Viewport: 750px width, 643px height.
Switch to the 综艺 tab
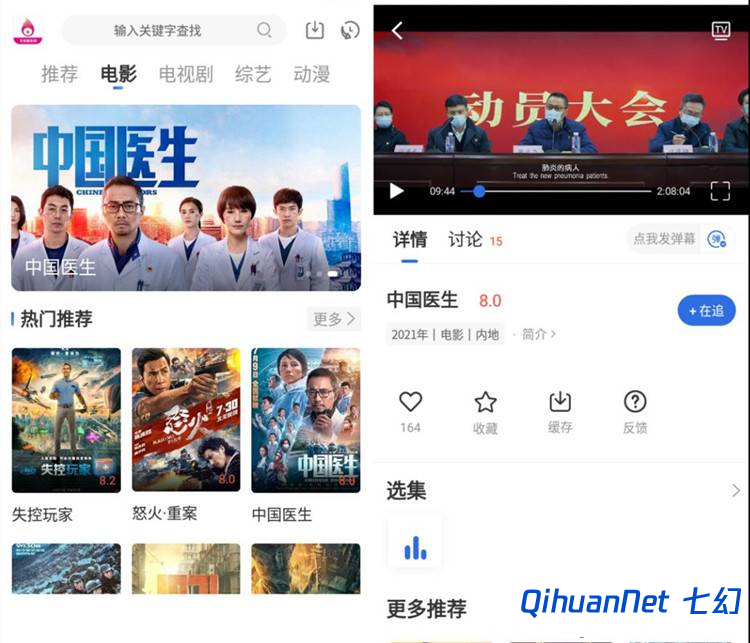253,74
